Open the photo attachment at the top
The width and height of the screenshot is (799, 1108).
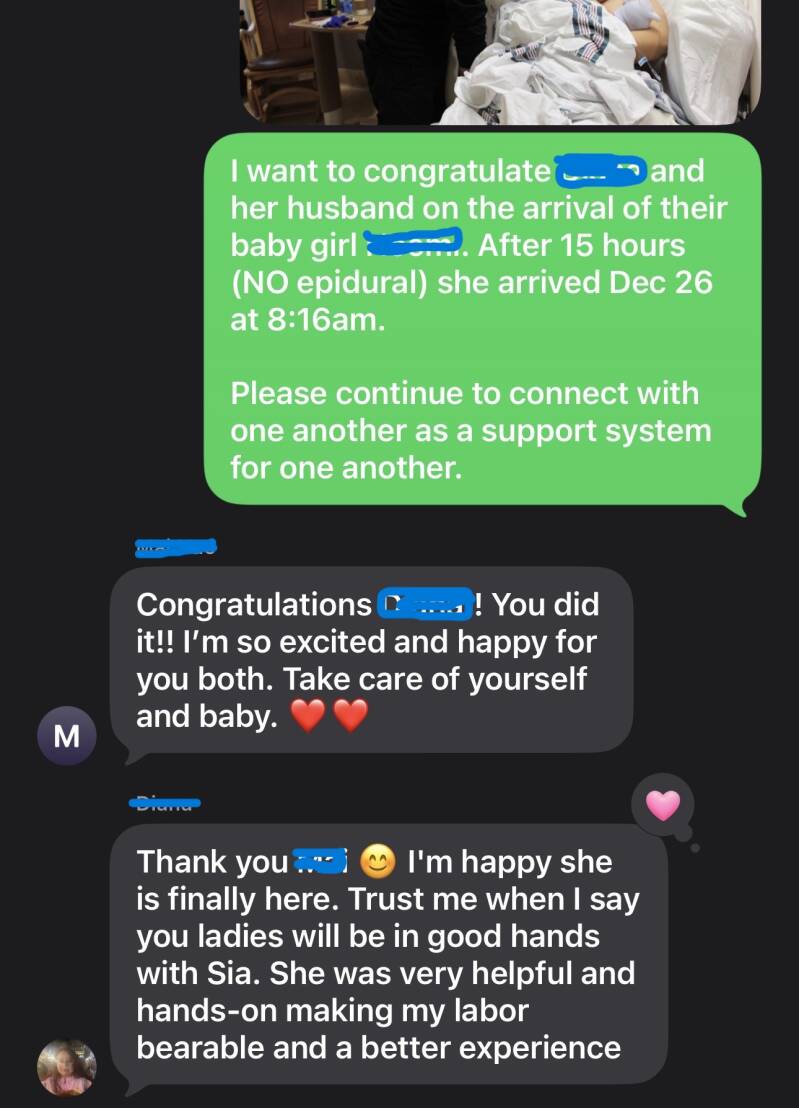click(x=500, y=61)
